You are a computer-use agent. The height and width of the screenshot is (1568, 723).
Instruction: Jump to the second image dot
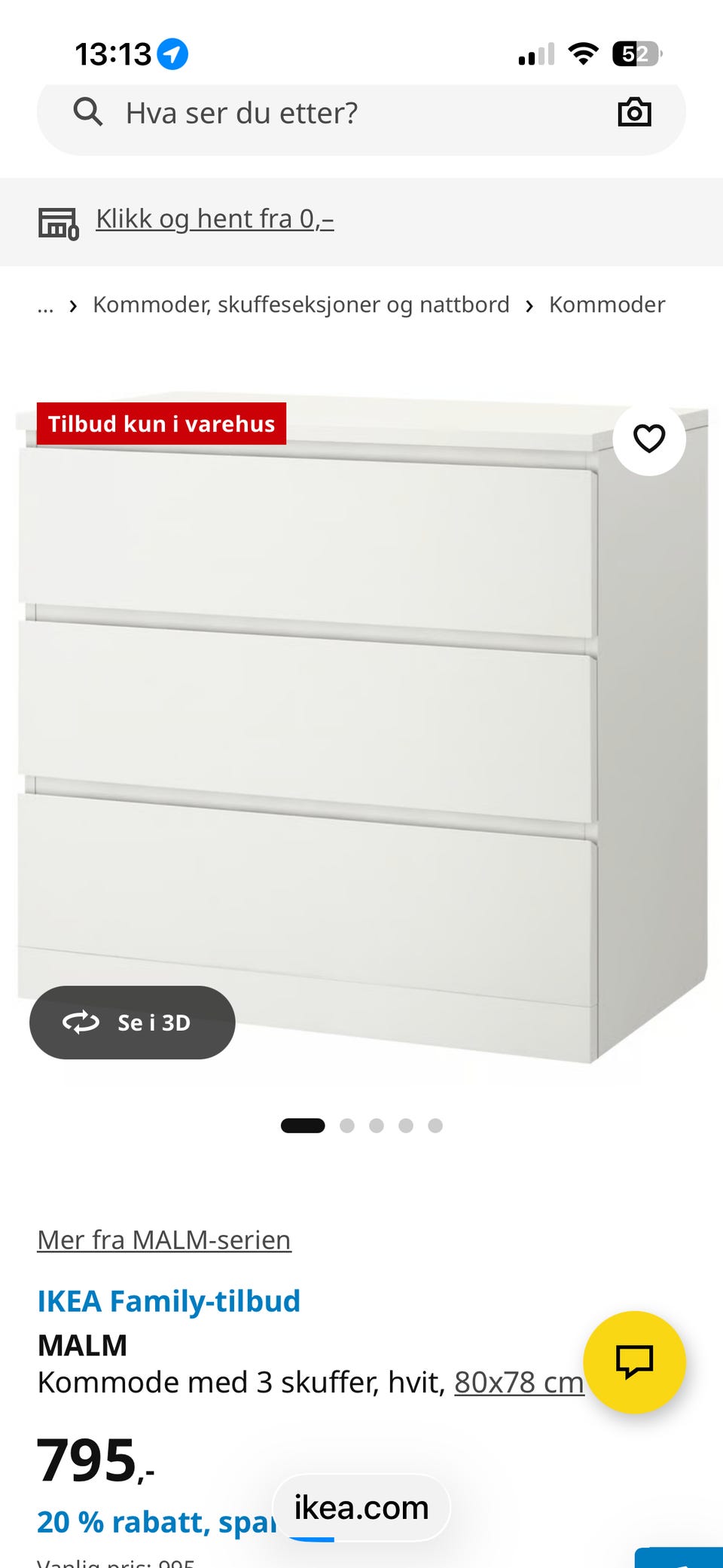point(347,1126)
